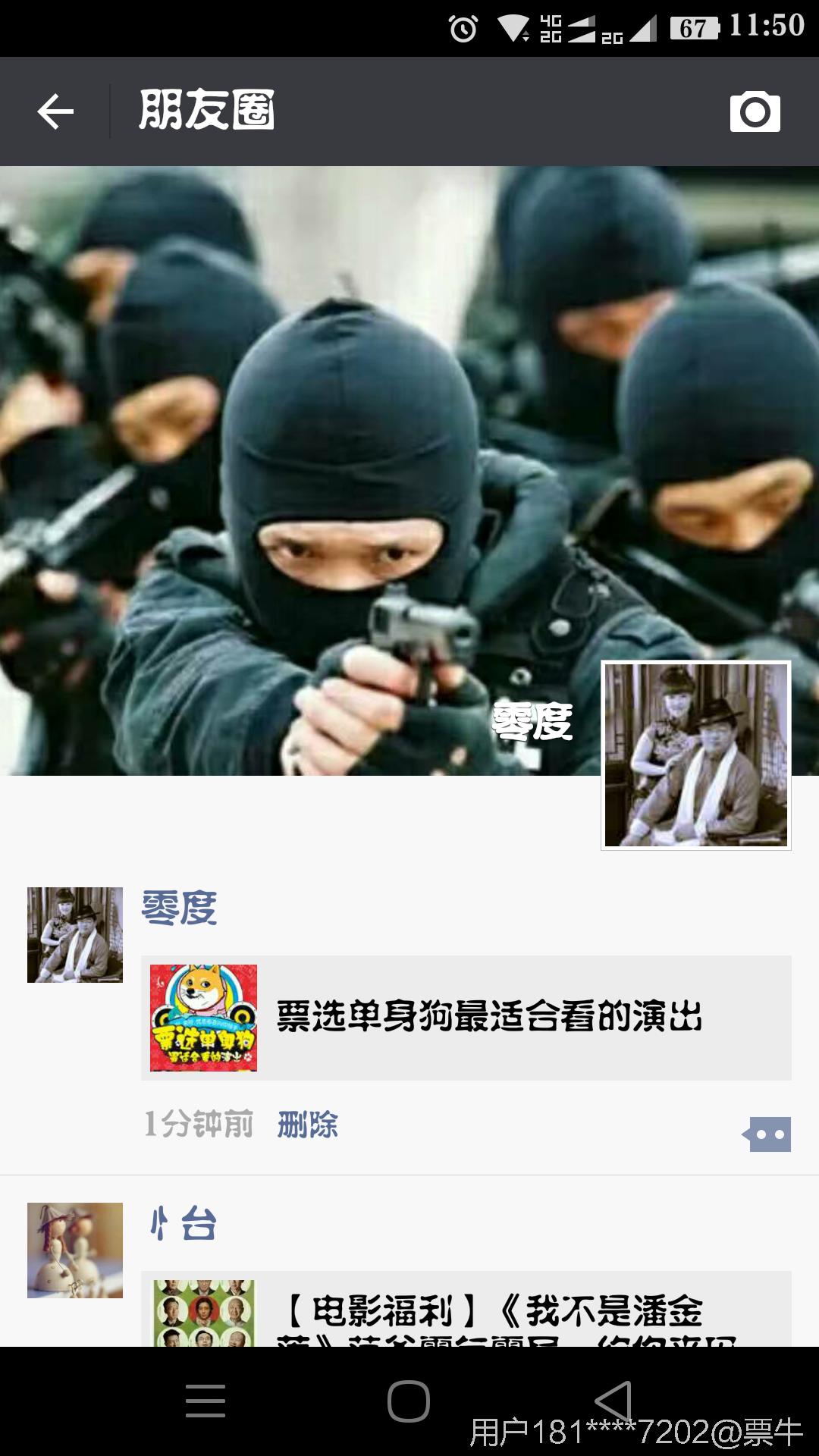Tap the system home button
The image size is (819, 1456).
tap(409, 1400)
